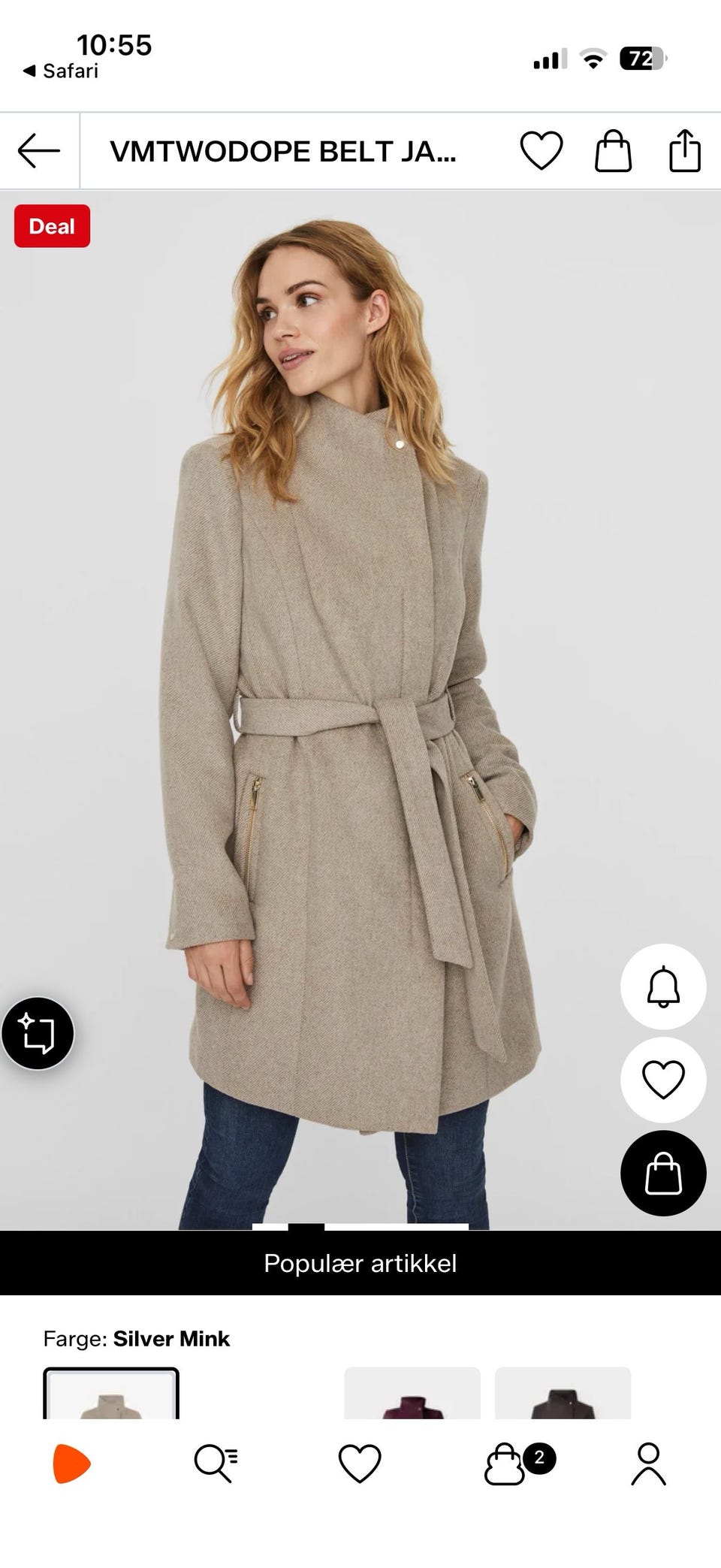Switch to the profile tab
This screenshot has width=721, height=1568.
pyautogui.click(x=649, y=1464)
